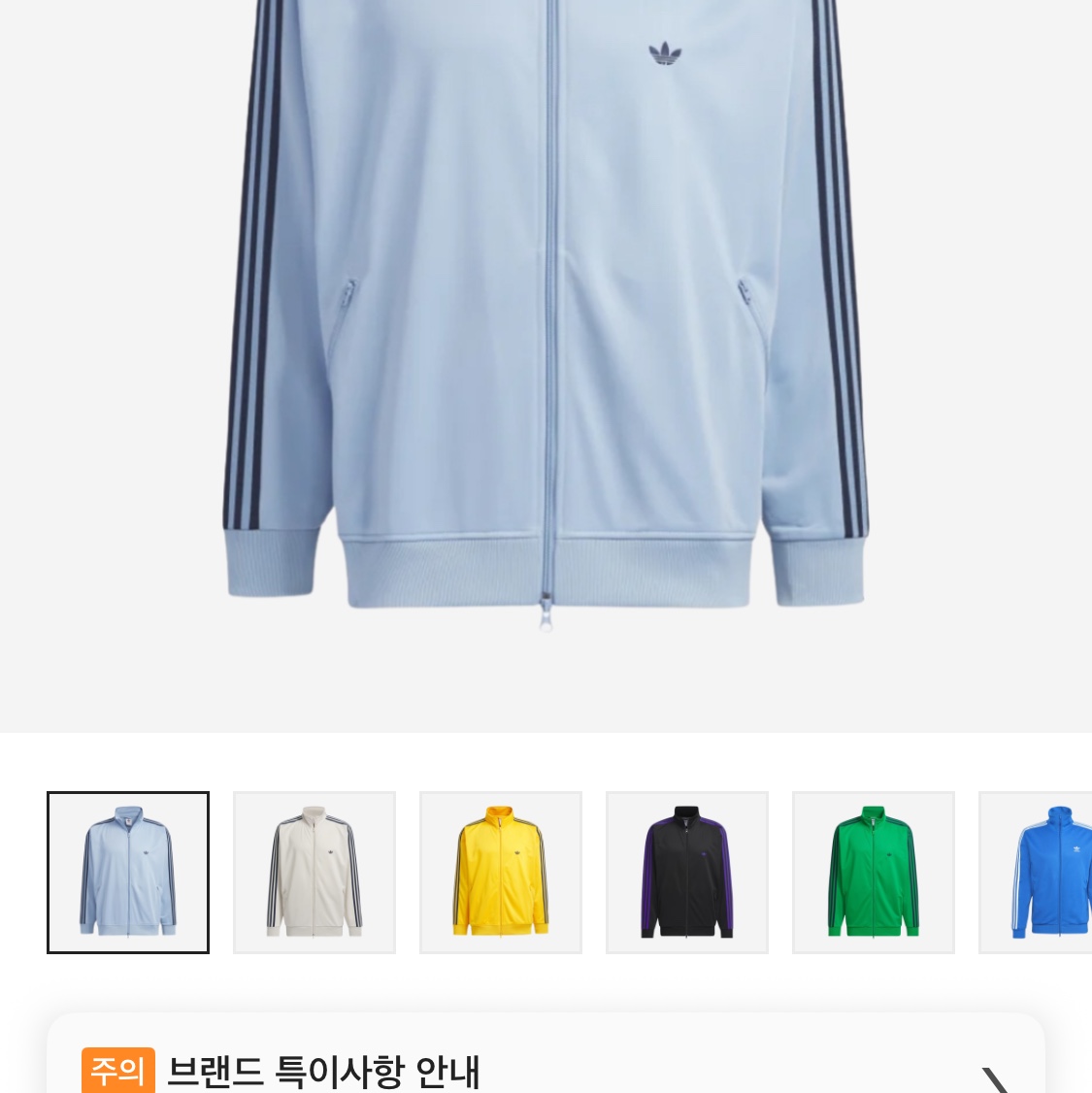The height and width of the screenshot is (1093, 1092).
Task: Switch to the yellow jacket variant
Action: point(501,873)
